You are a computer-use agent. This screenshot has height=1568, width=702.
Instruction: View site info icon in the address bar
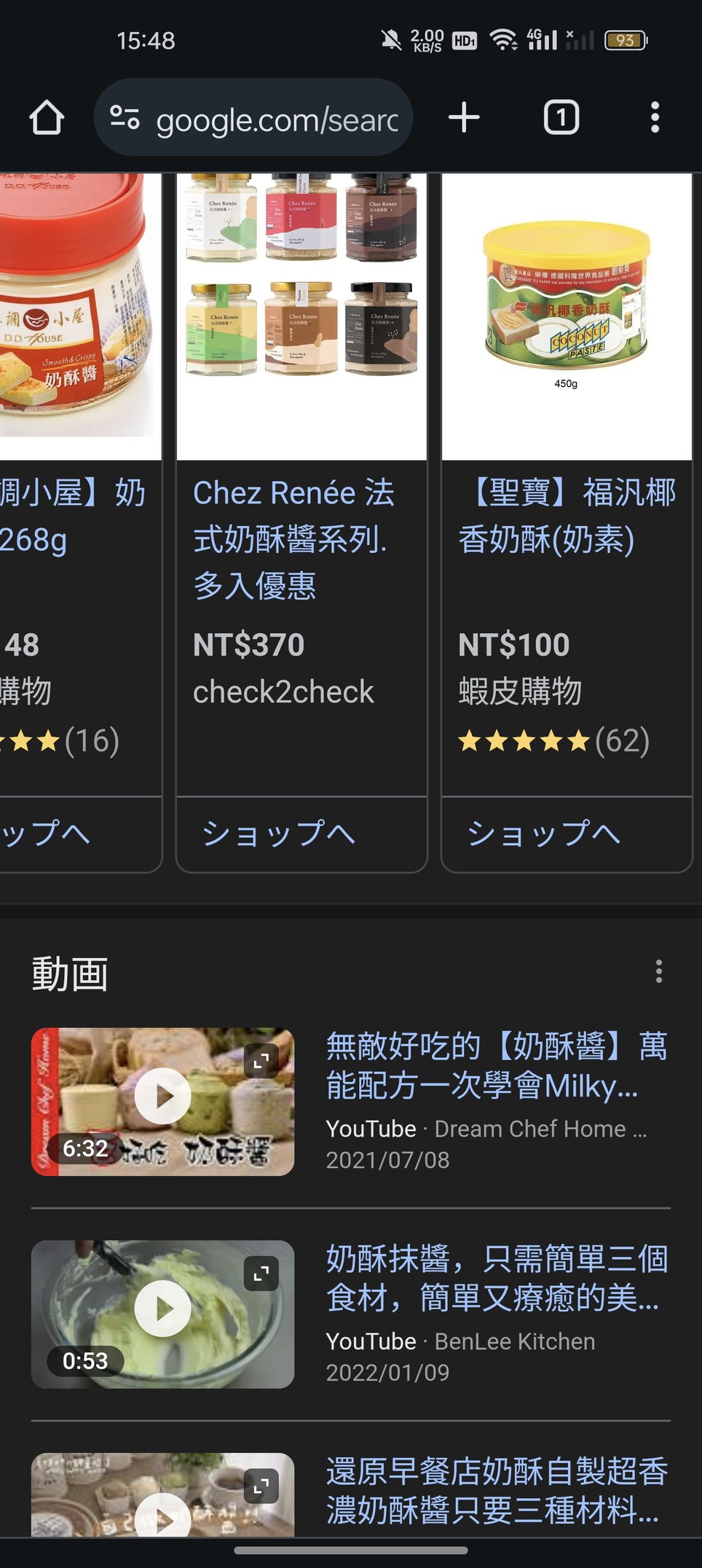(x=125, y=117)
